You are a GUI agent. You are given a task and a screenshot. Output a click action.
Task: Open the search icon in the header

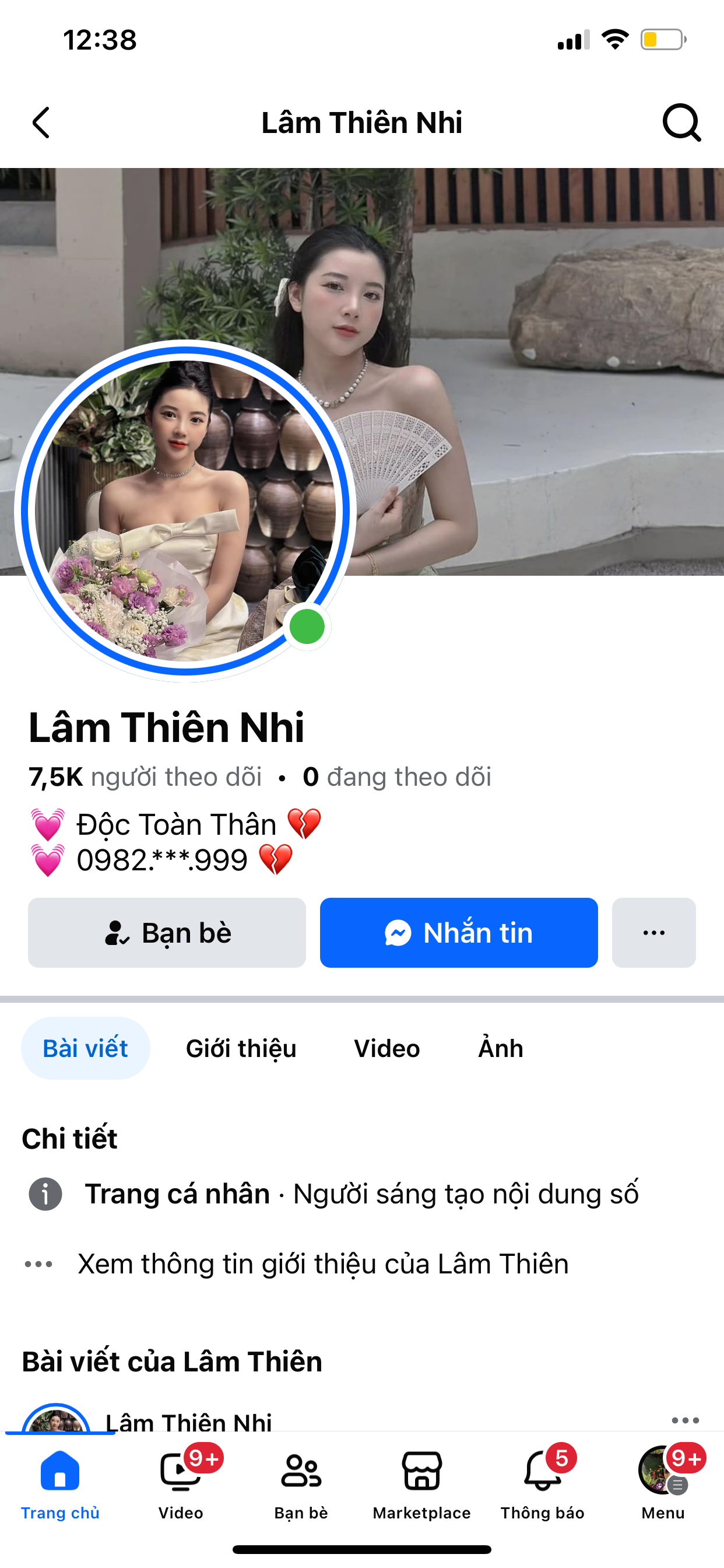pos(681,123)
